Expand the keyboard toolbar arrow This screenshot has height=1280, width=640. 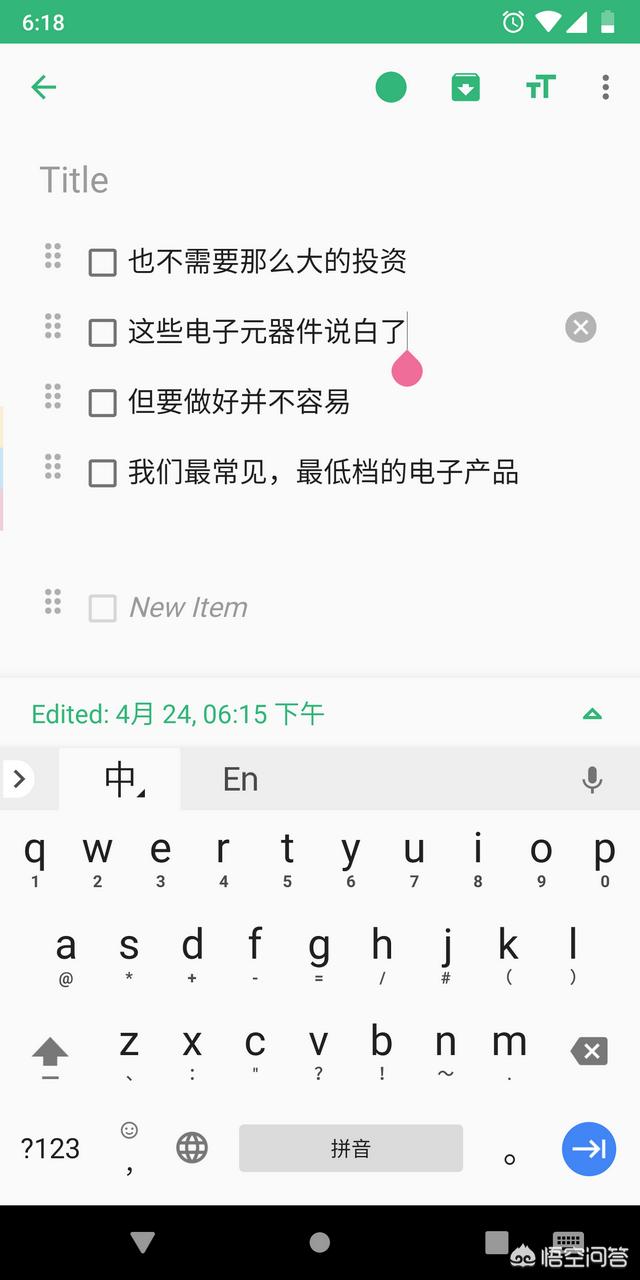click(18, 778)
